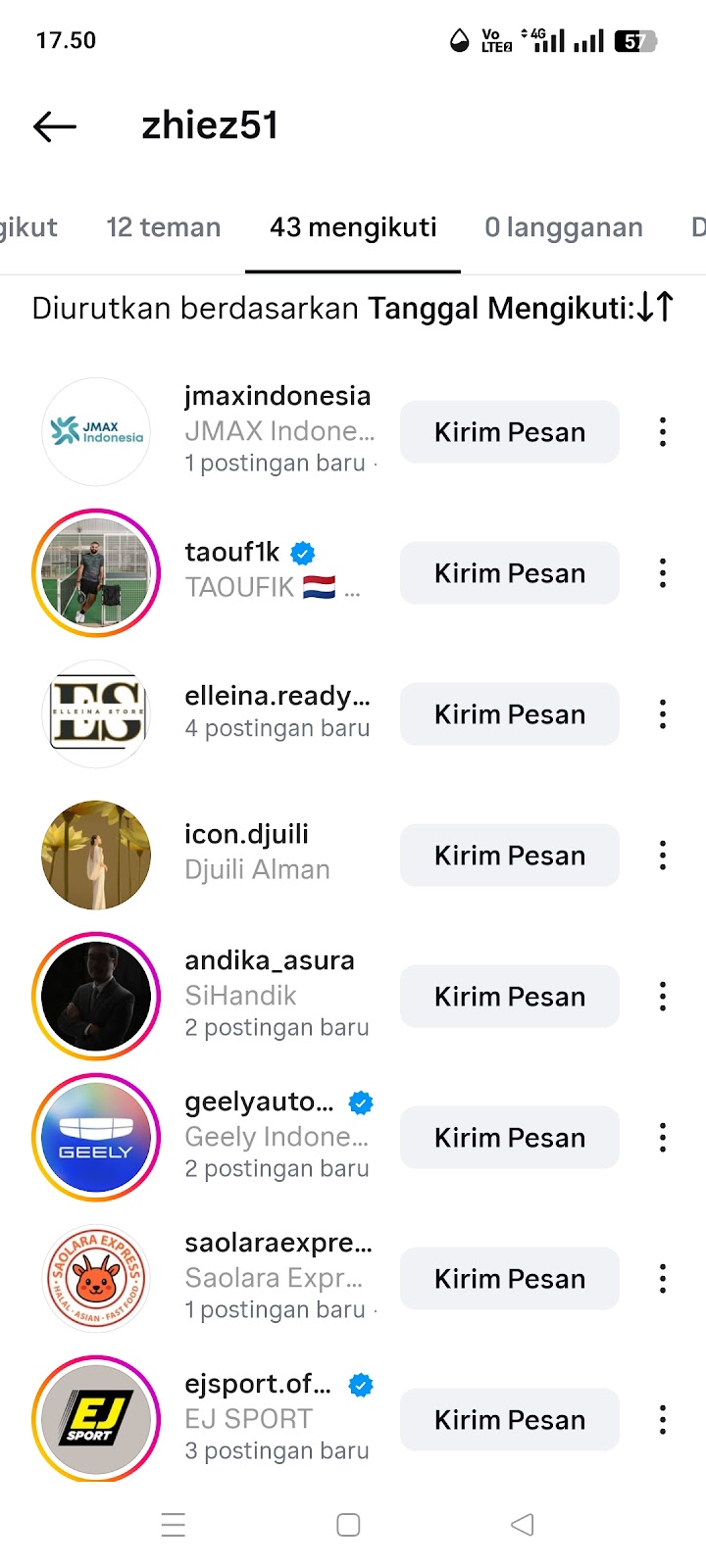View icon.djuili's profile picture
The image size is (706, 1568).
tap(96, 856)
